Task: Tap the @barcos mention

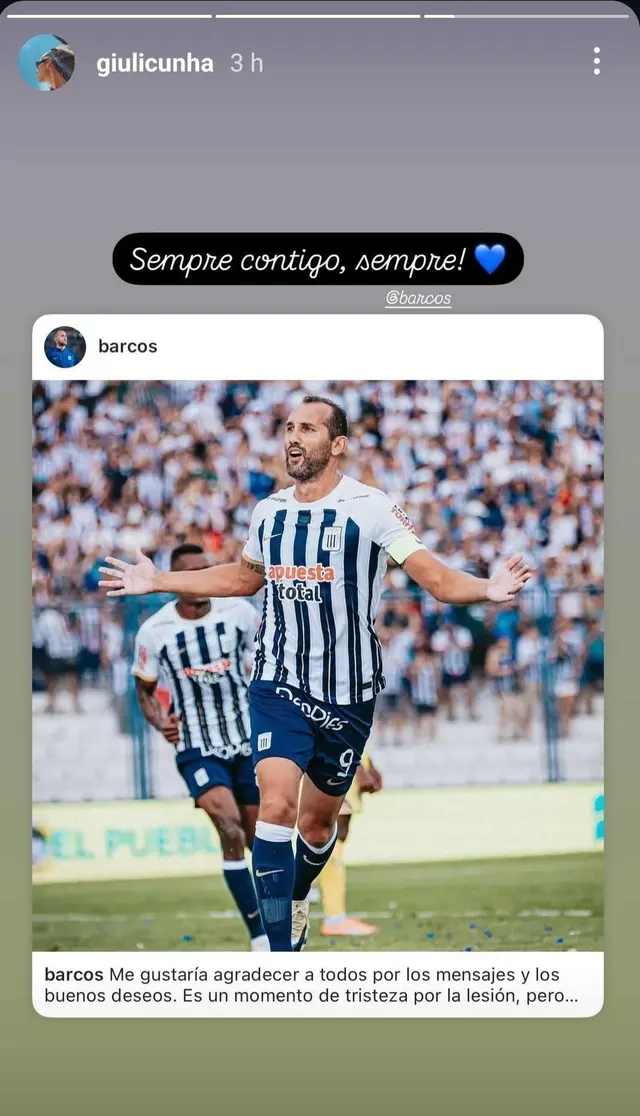Action: point(417,298)
